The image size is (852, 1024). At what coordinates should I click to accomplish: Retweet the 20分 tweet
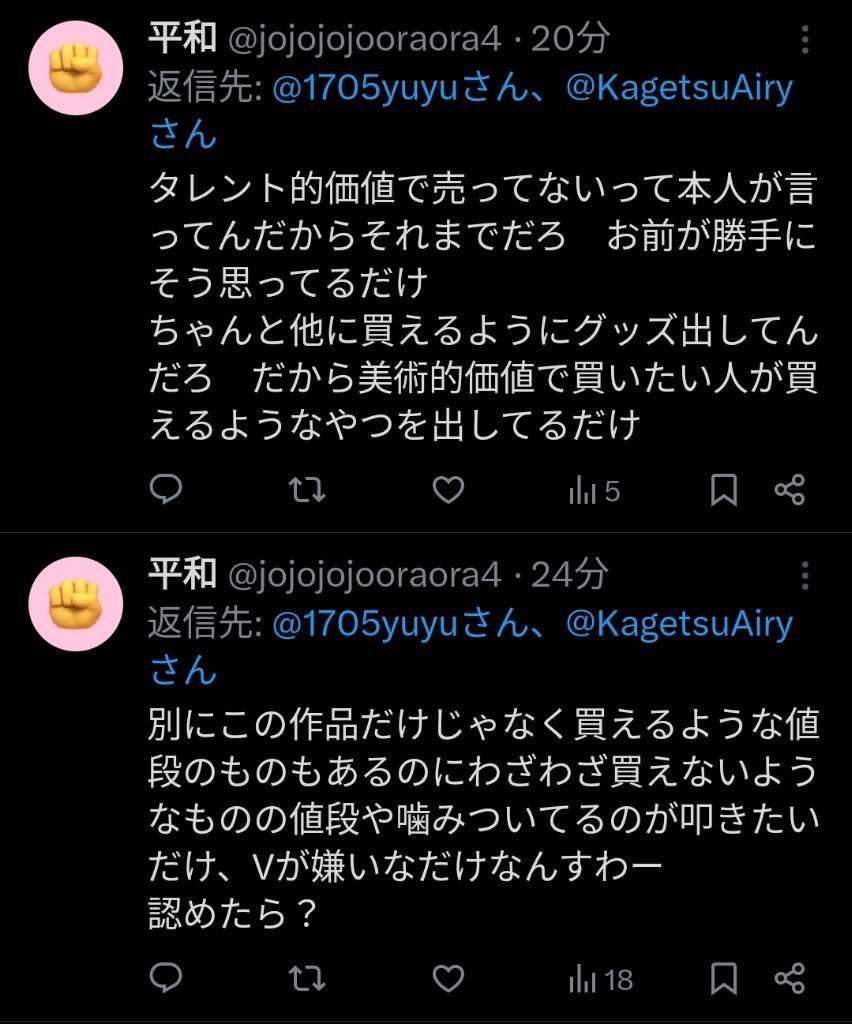[307, 490]
